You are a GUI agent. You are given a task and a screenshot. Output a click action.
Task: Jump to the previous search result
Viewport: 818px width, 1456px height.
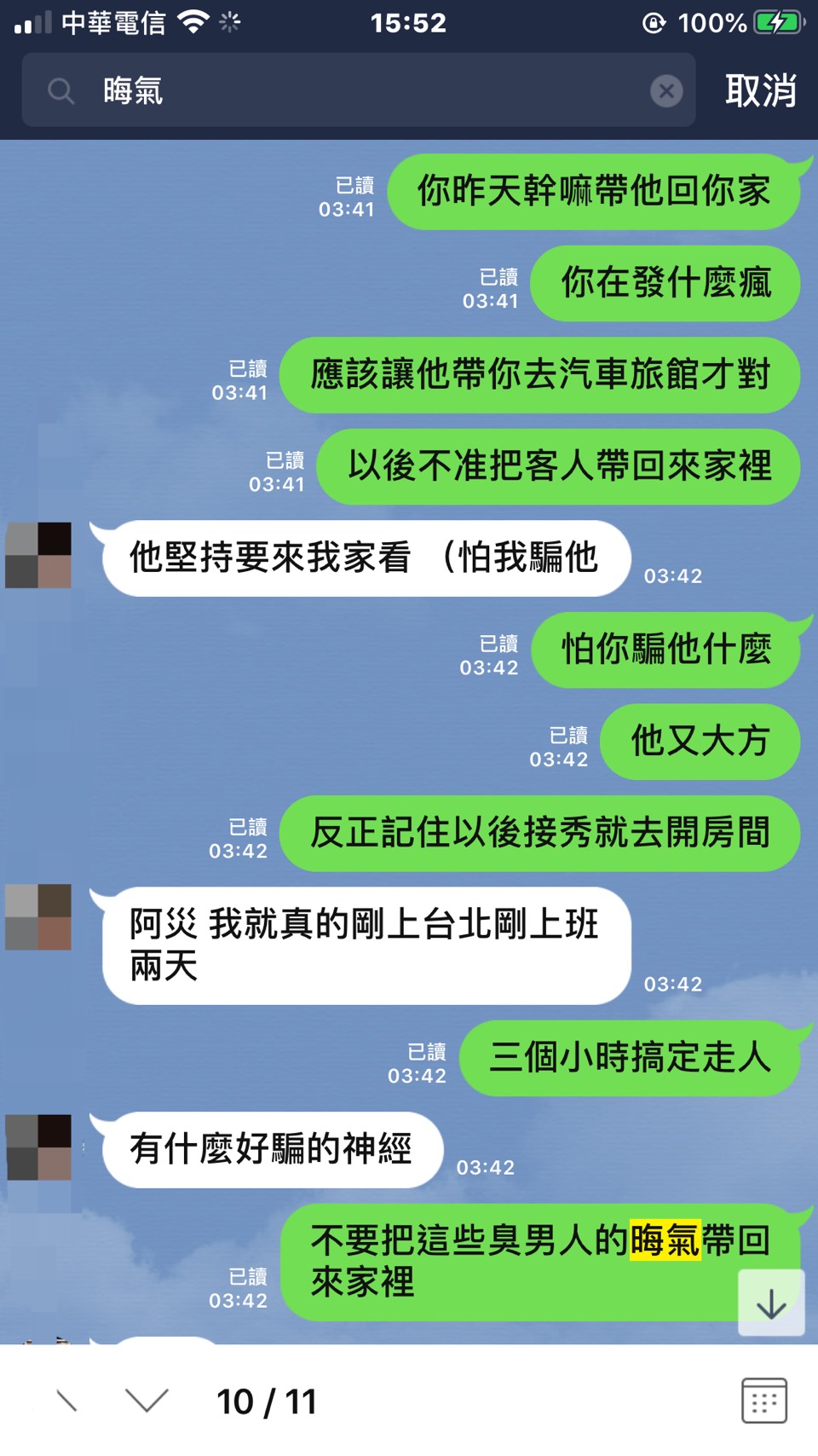66,1401
